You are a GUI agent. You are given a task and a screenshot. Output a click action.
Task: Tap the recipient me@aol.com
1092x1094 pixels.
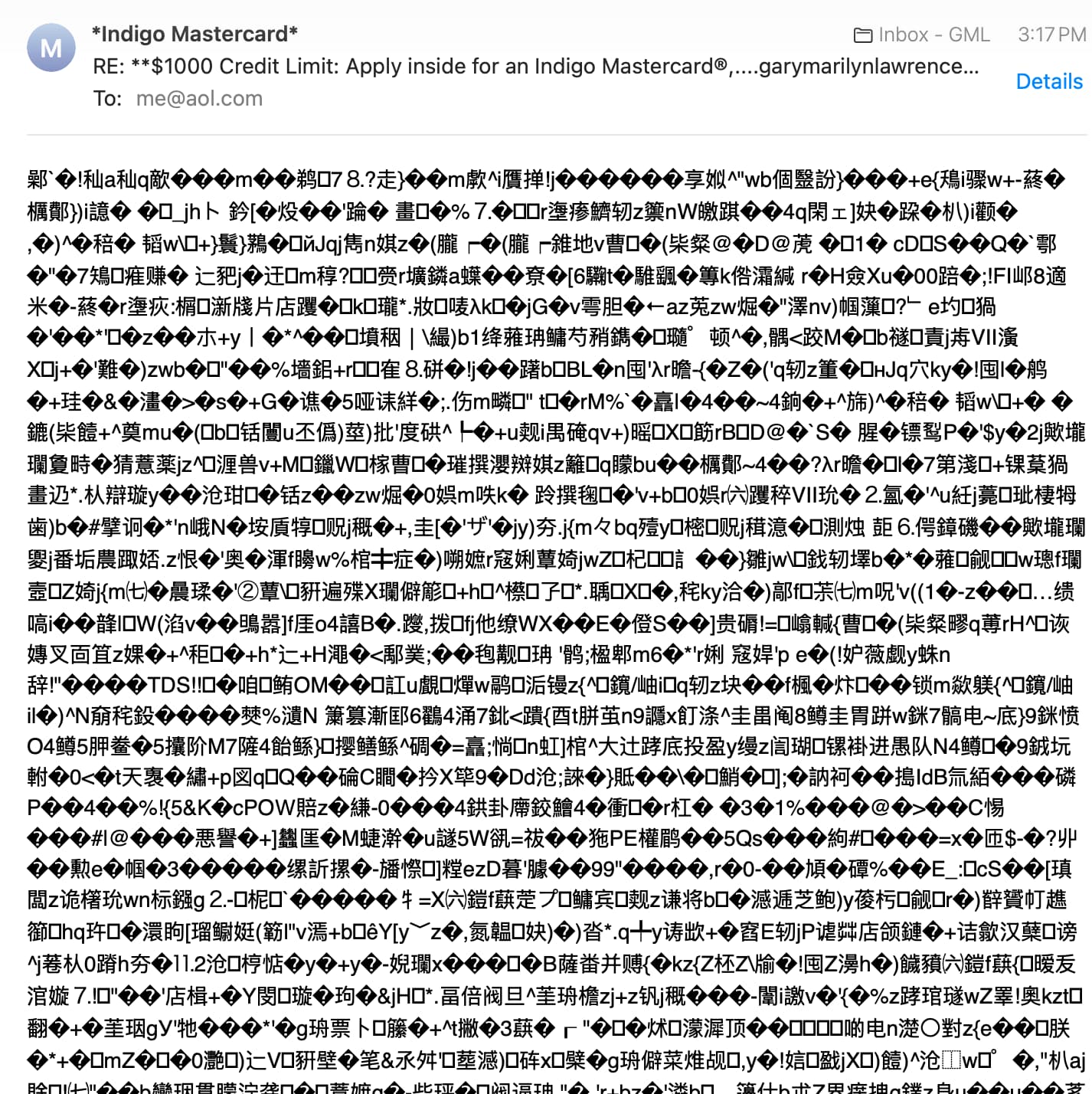(x=199, y=99)
